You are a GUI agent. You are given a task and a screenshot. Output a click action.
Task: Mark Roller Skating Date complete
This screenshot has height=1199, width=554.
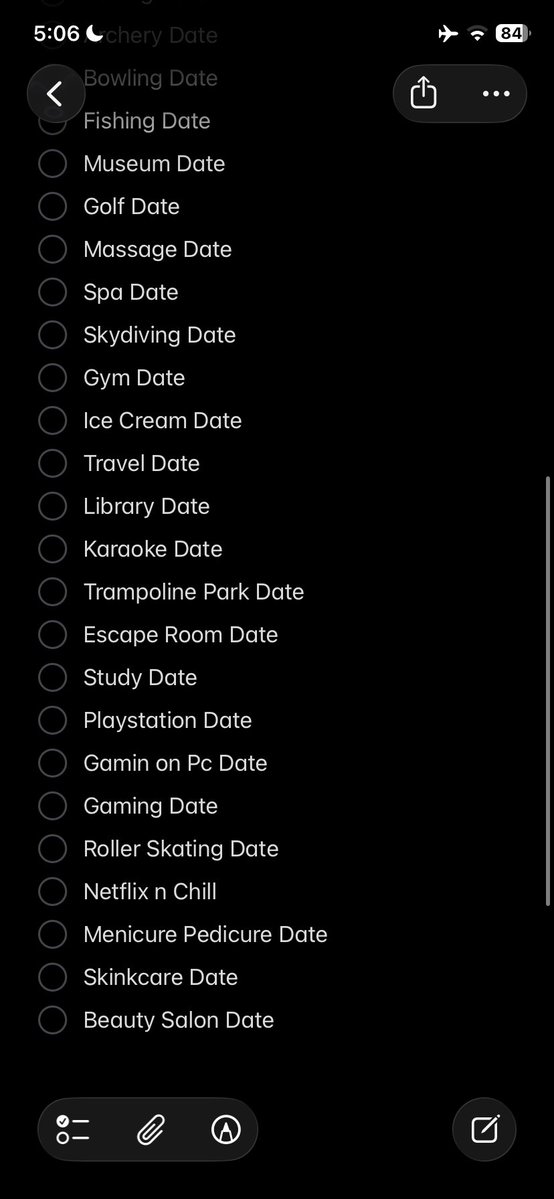(53, 849)
